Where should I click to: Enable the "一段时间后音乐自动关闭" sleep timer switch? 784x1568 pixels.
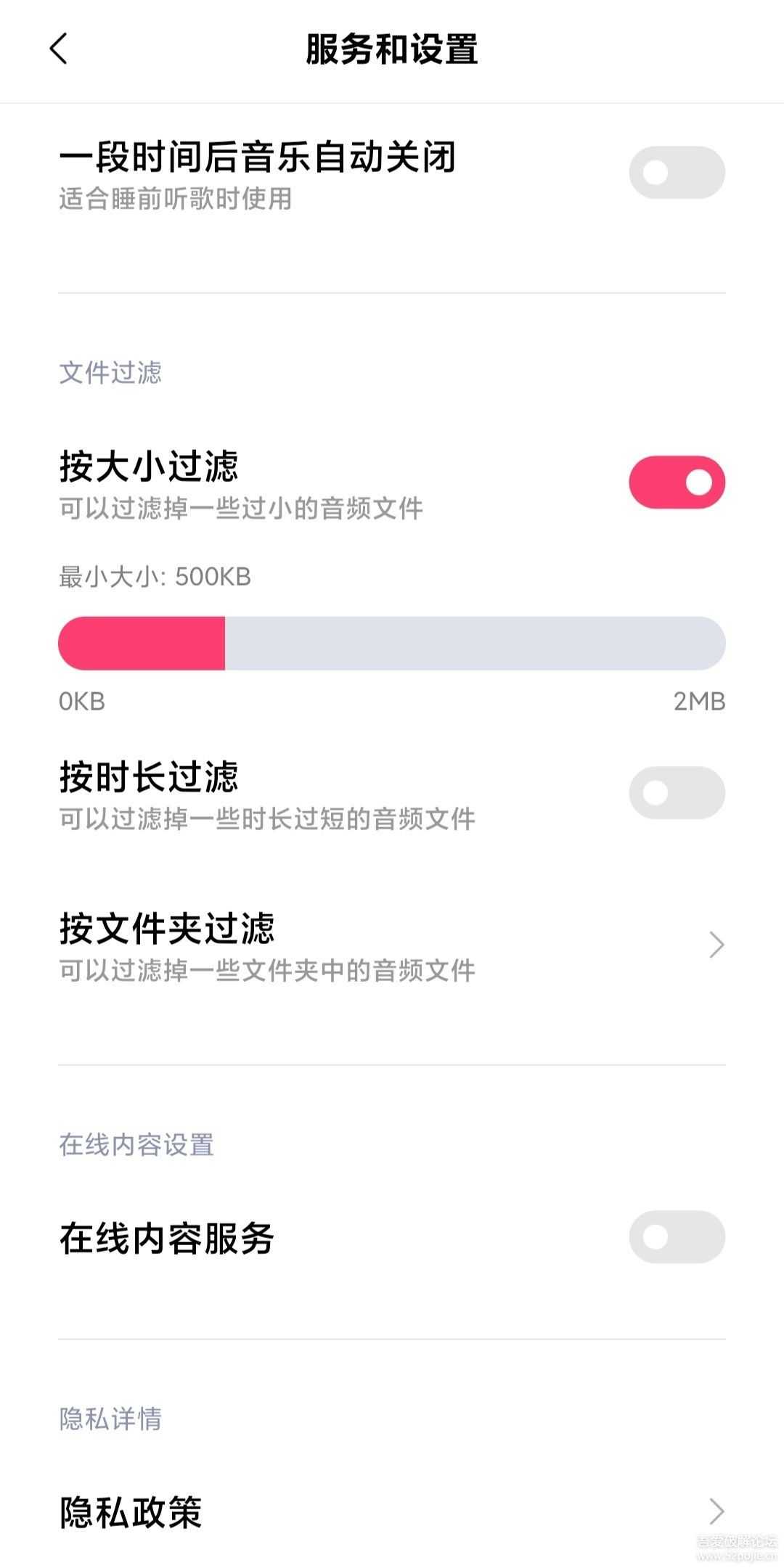pyautogui.click(x=677, y=173)
